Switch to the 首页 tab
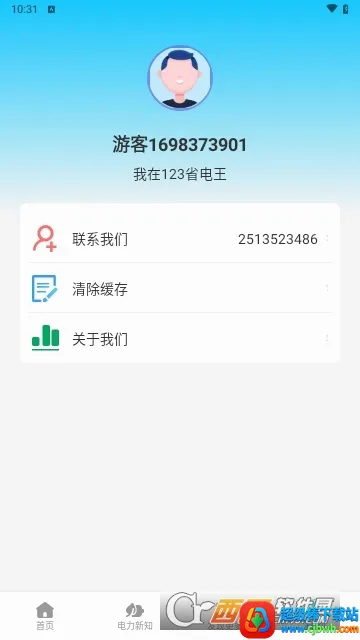360x640 pixels. pyautogui.click(x=45, y=616)
